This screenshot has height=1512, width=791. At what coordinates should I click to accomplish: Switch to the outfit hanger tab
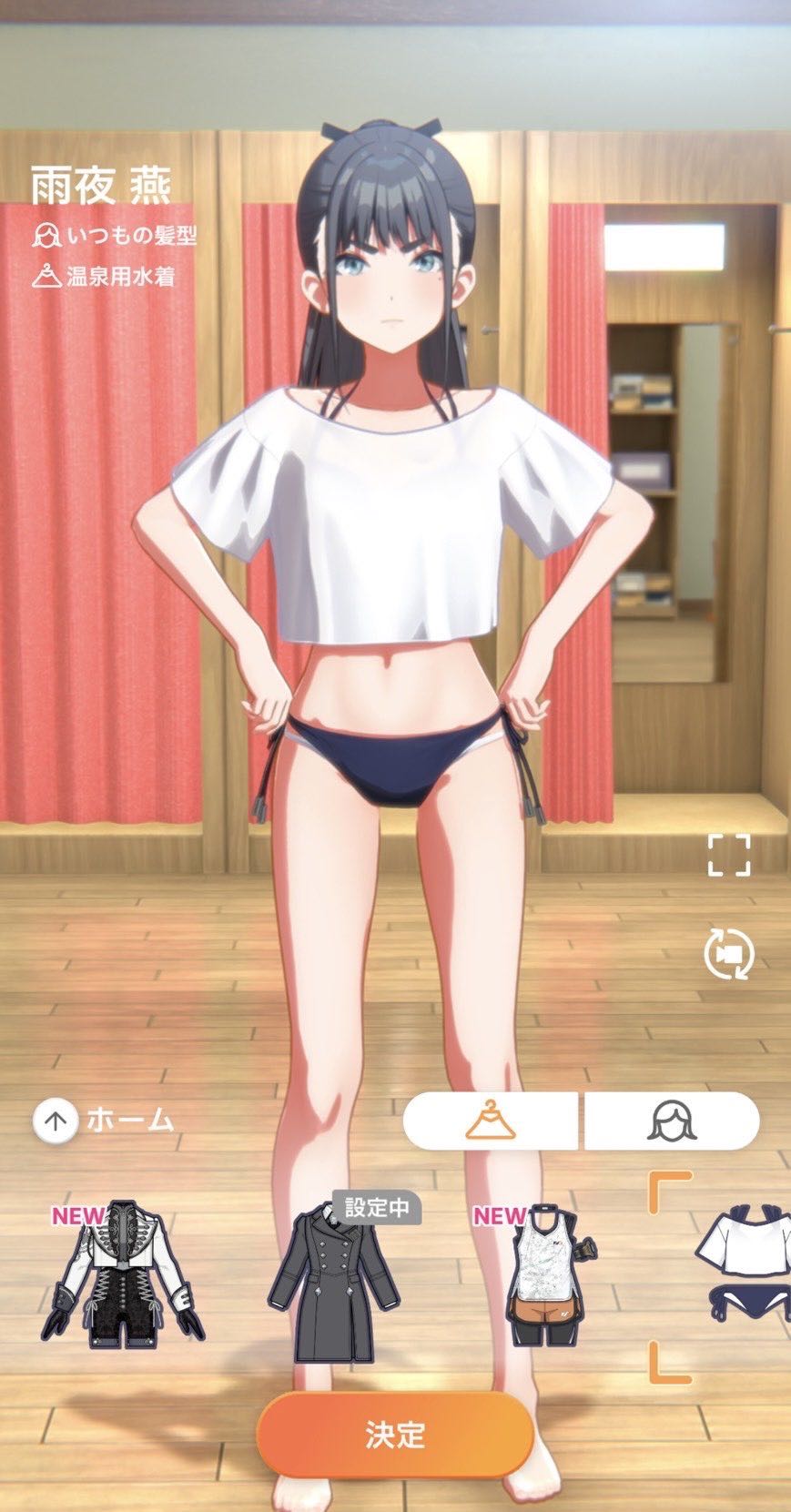pyautogui.click(x=491, y=1121)
